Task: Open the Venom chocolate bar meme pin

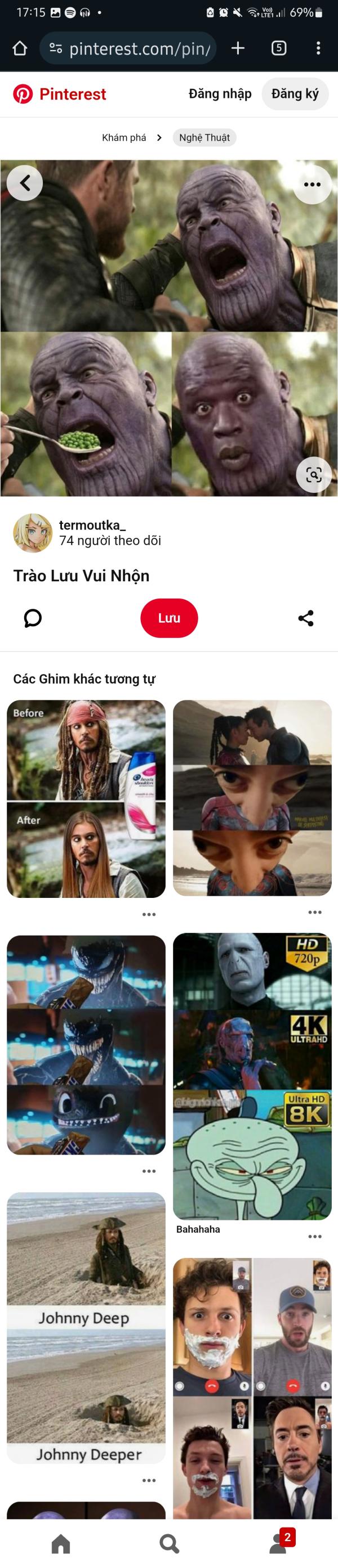Action: click(86, 1045)
